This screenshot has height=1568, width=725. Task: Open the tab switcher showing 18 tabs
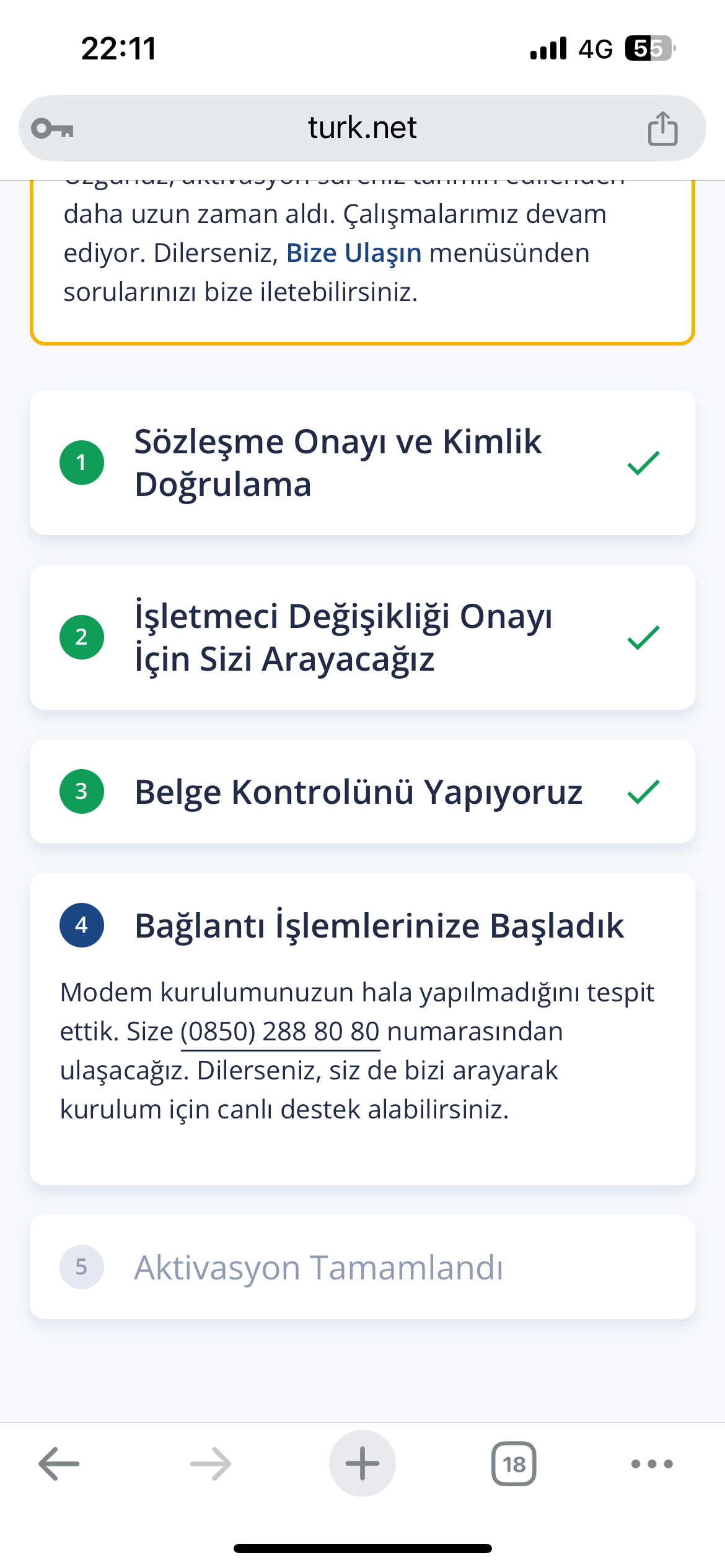pos(514,1464)
